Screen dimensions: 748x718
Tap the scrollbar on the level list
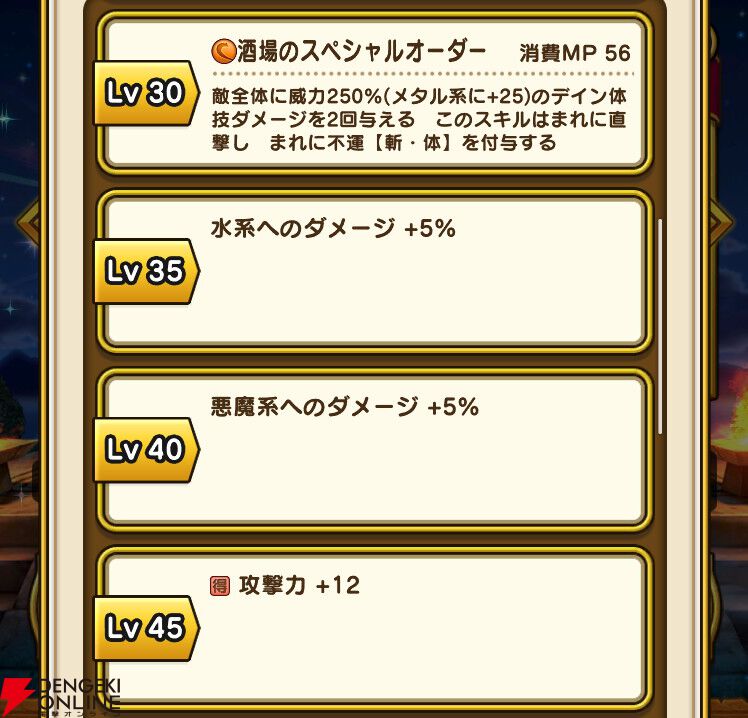pos(660,326)
